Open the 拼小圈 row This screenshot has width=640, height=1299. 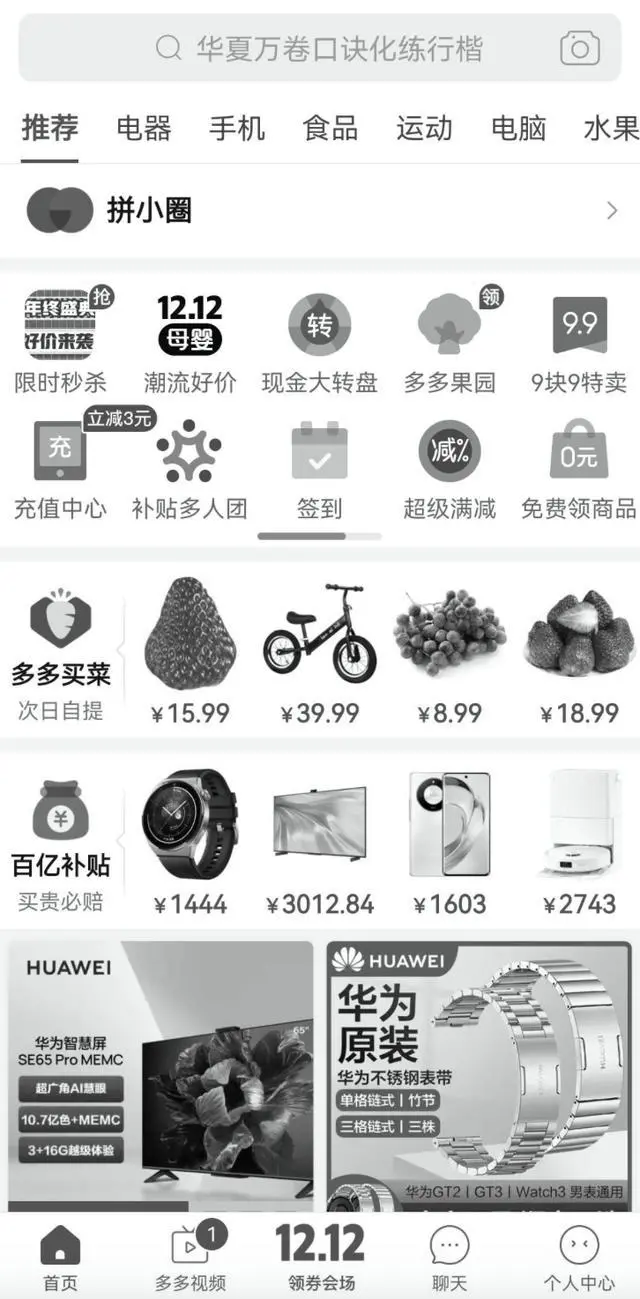[320, 210]
